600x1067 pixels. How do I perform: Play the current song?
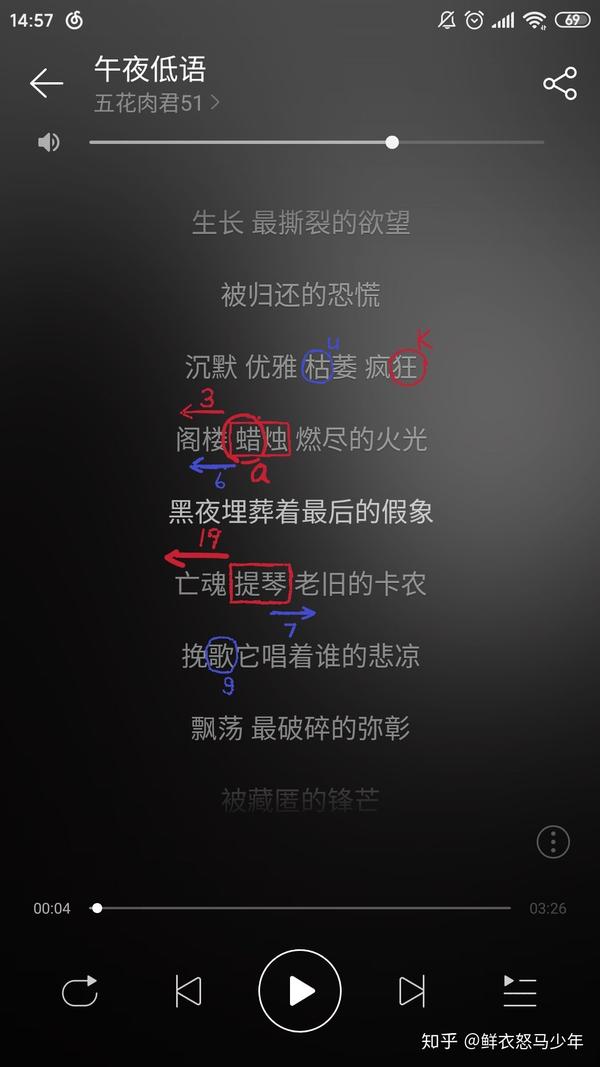click(x=300, y=991)
